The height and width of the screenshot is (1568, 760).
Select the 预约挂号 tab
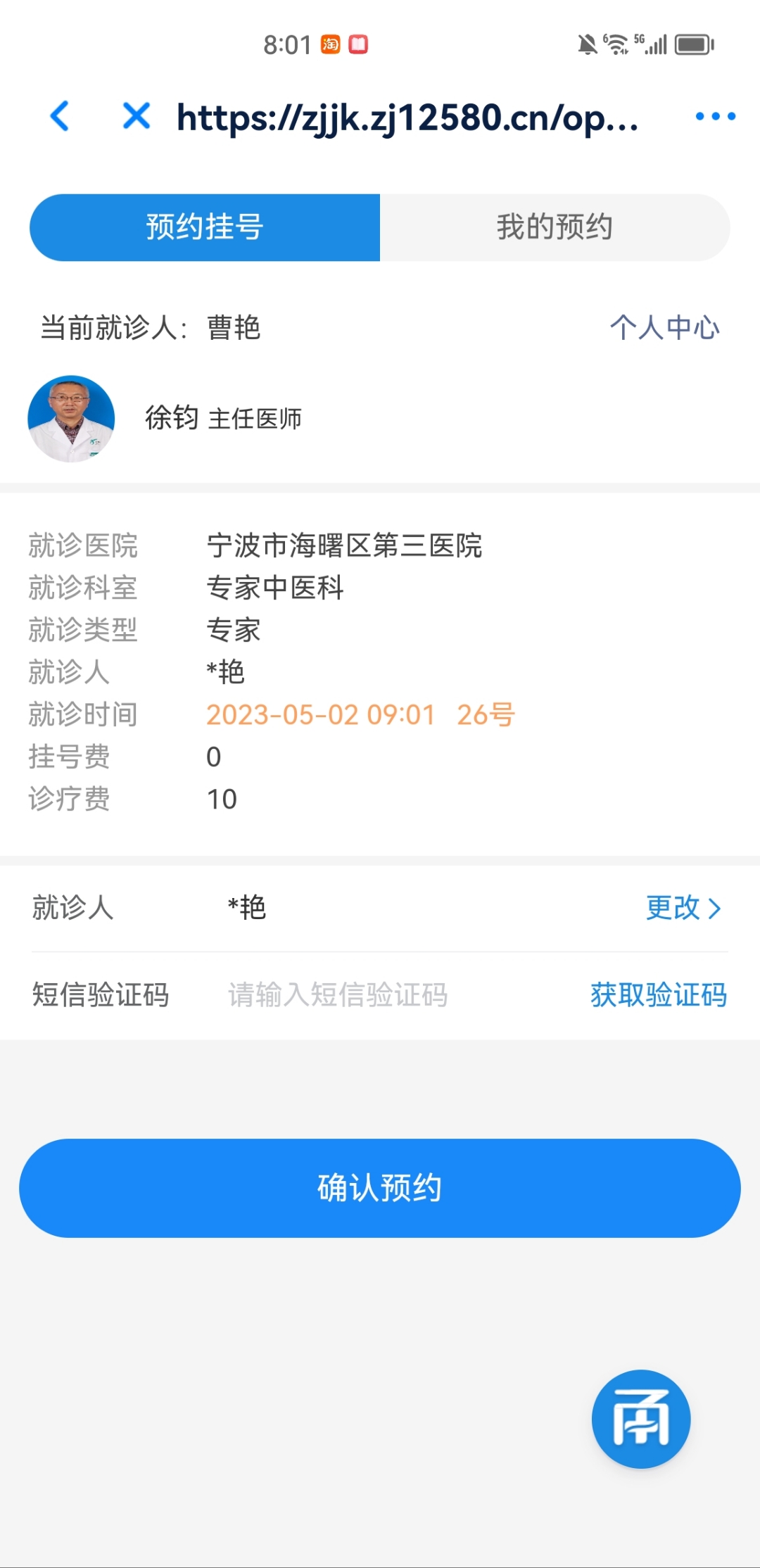203,227
